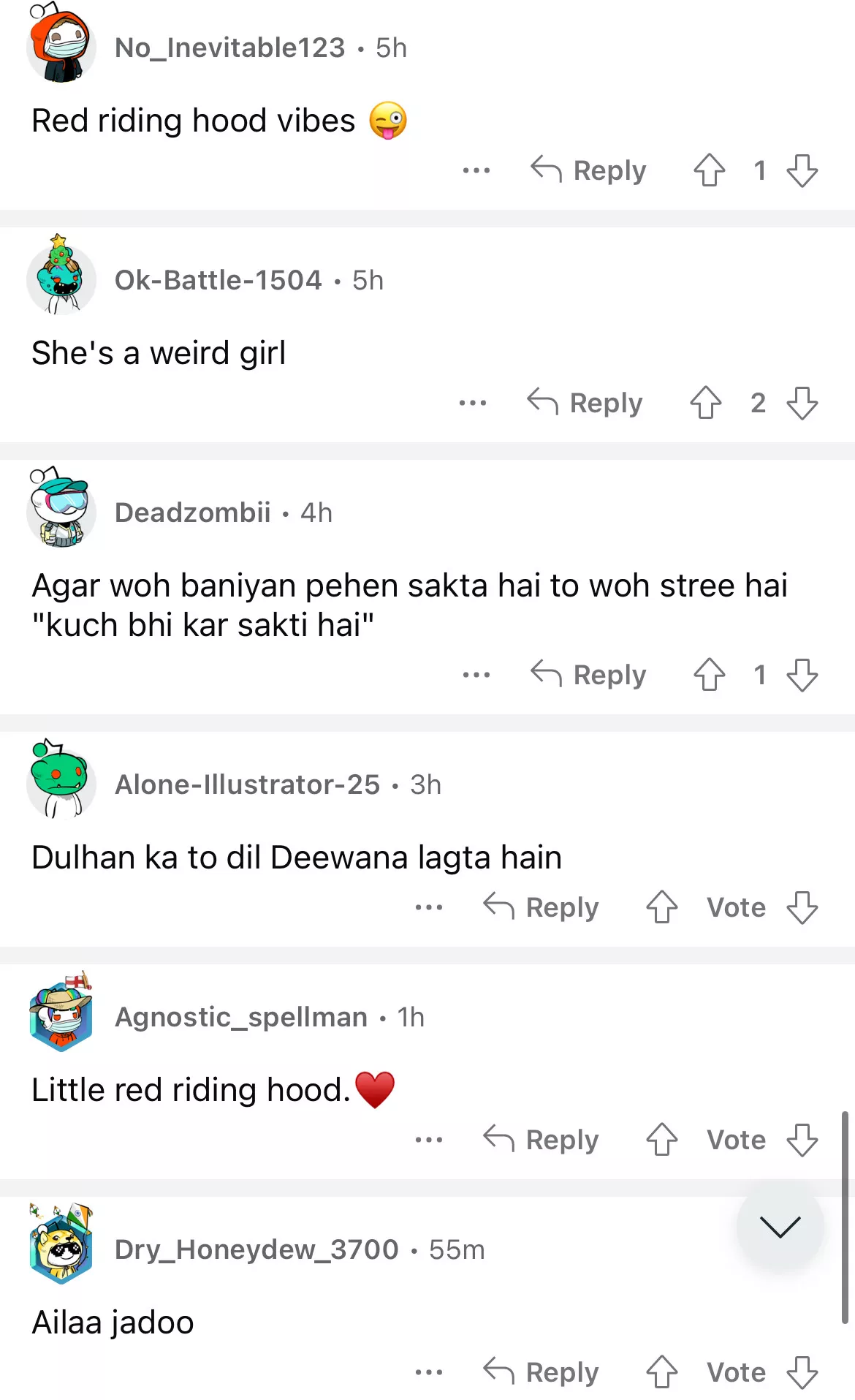Open more options on Agnostic_spellman's comment
This screenshot has width=855, height=1400.
[x=428, y=1140]
